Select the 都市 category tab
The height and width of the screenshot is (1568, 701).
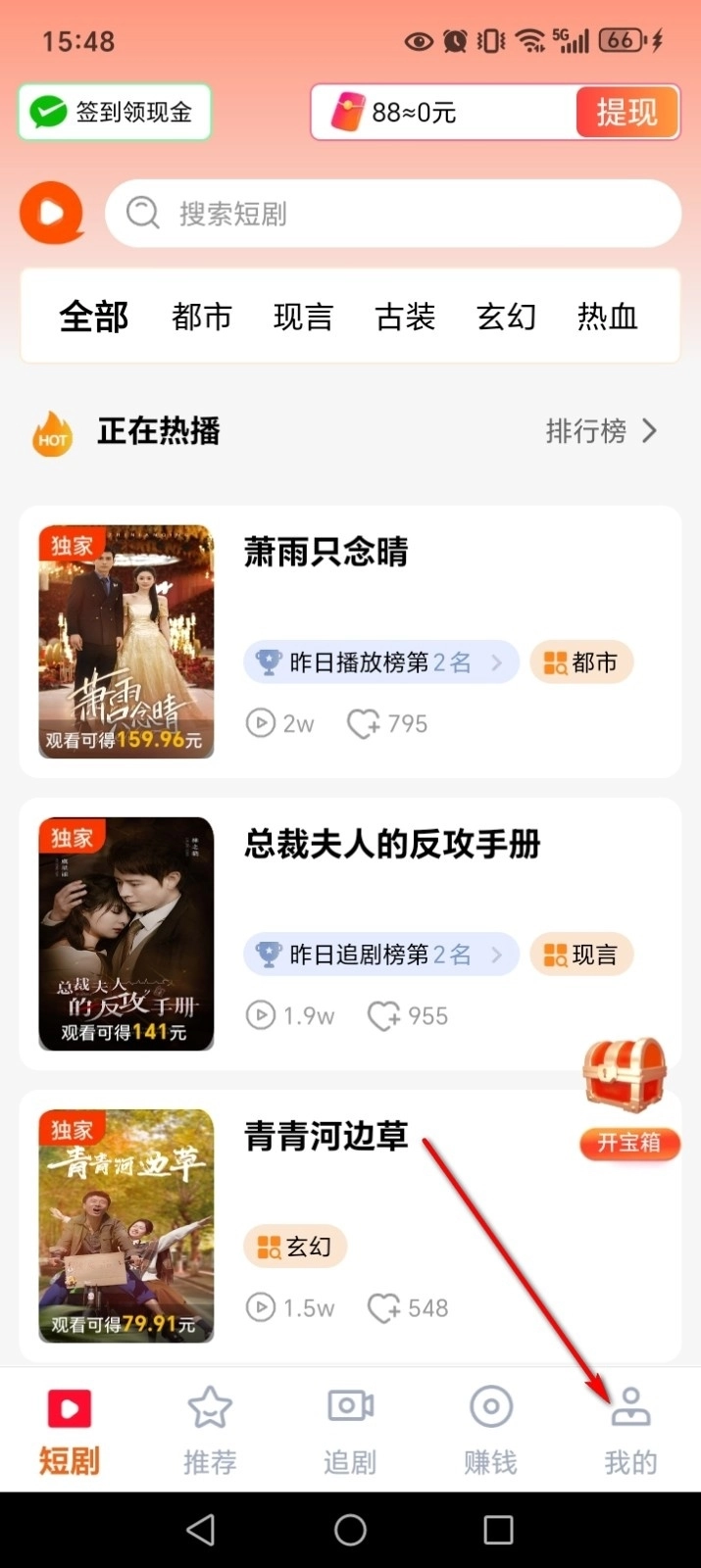pos(202,317)
